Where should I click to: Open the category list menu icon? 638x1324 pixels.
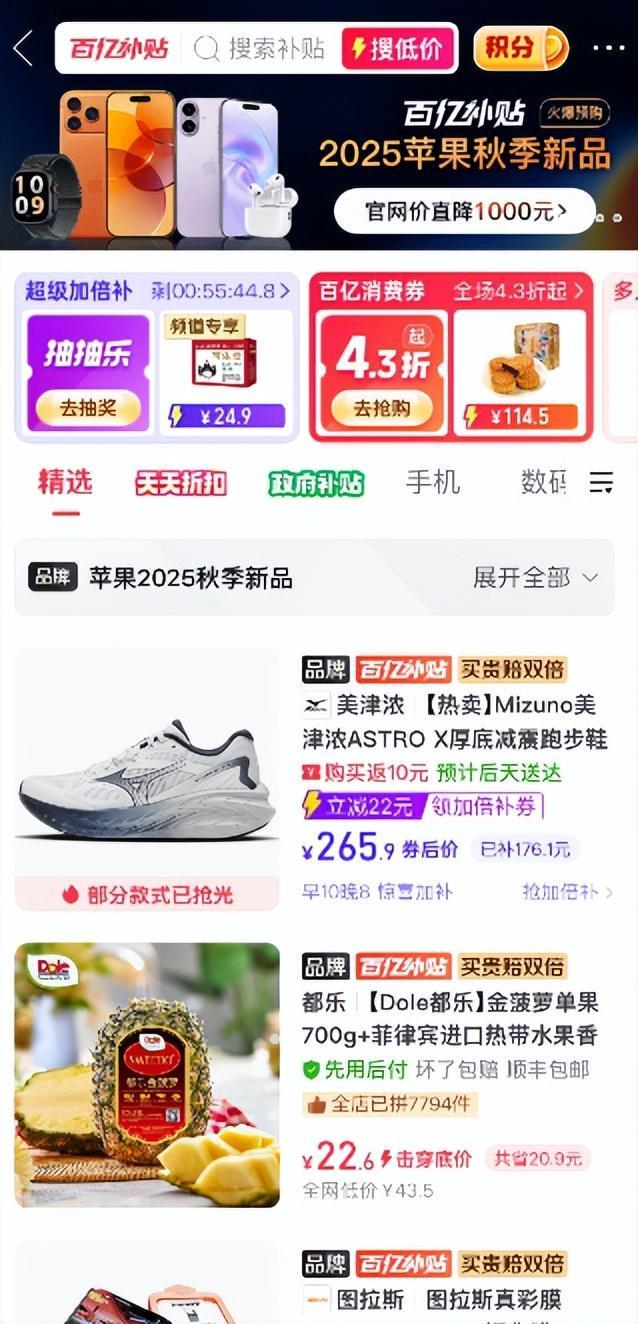601,483
